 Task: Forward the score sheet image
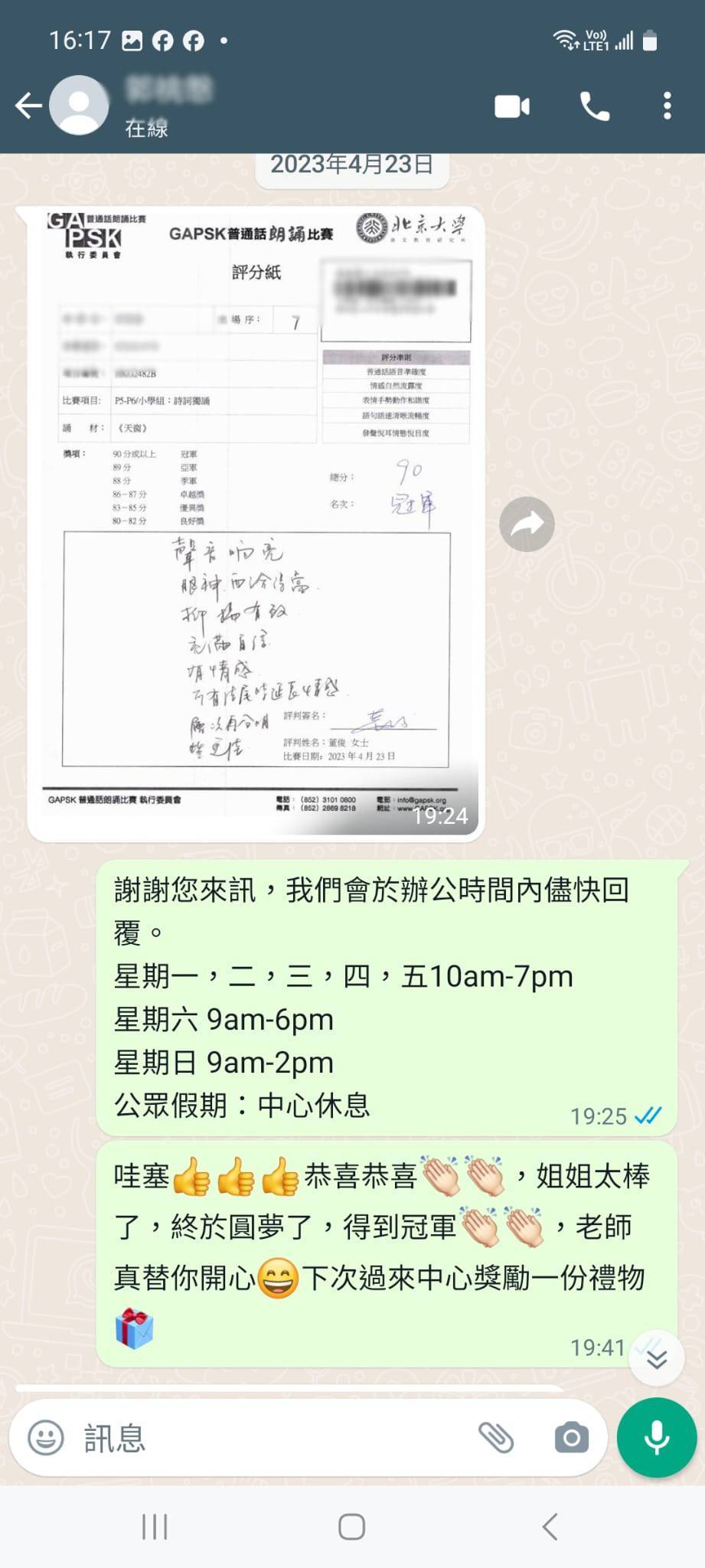[x=527, y=524]
